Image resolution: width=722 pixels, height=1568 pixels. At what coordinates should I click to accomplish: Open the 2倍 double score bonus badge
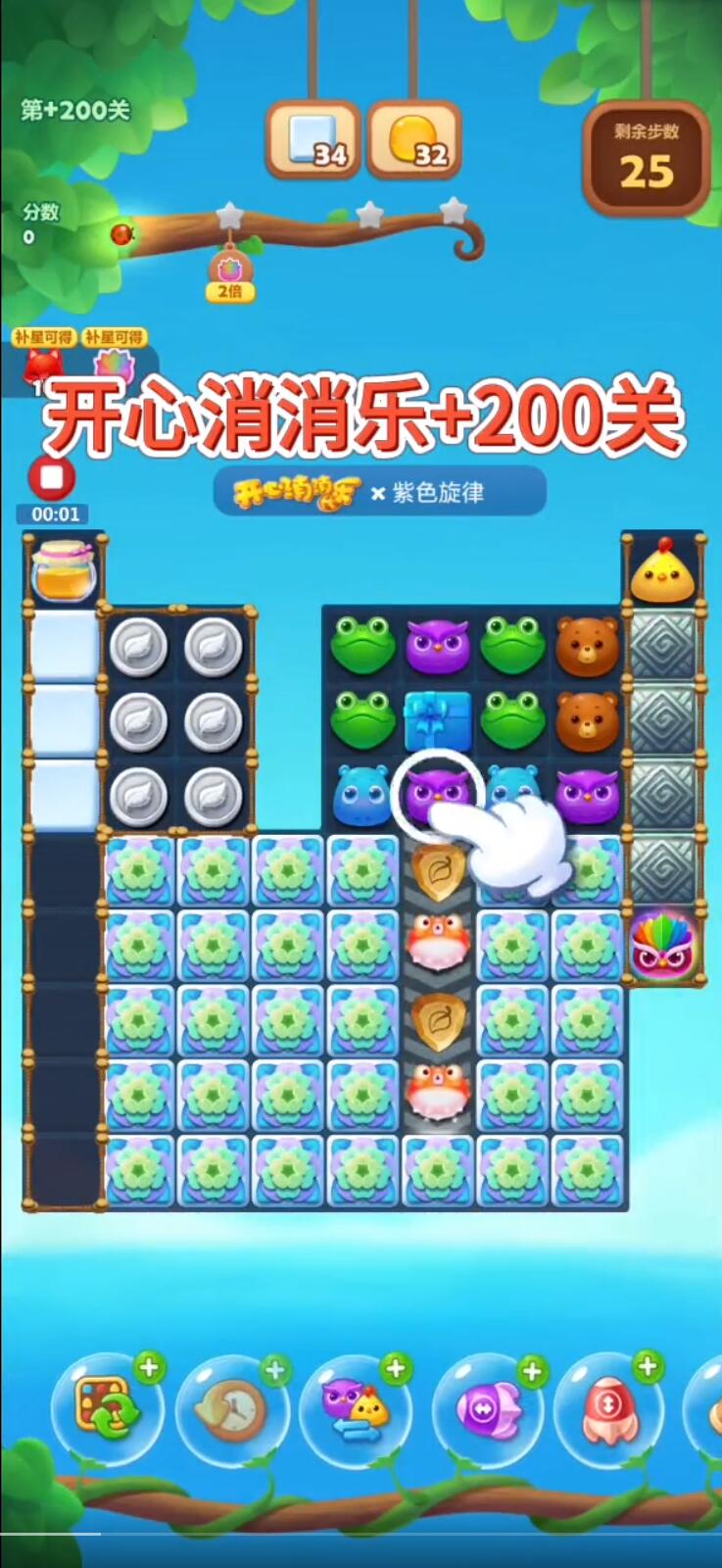(x=230, y=276)
